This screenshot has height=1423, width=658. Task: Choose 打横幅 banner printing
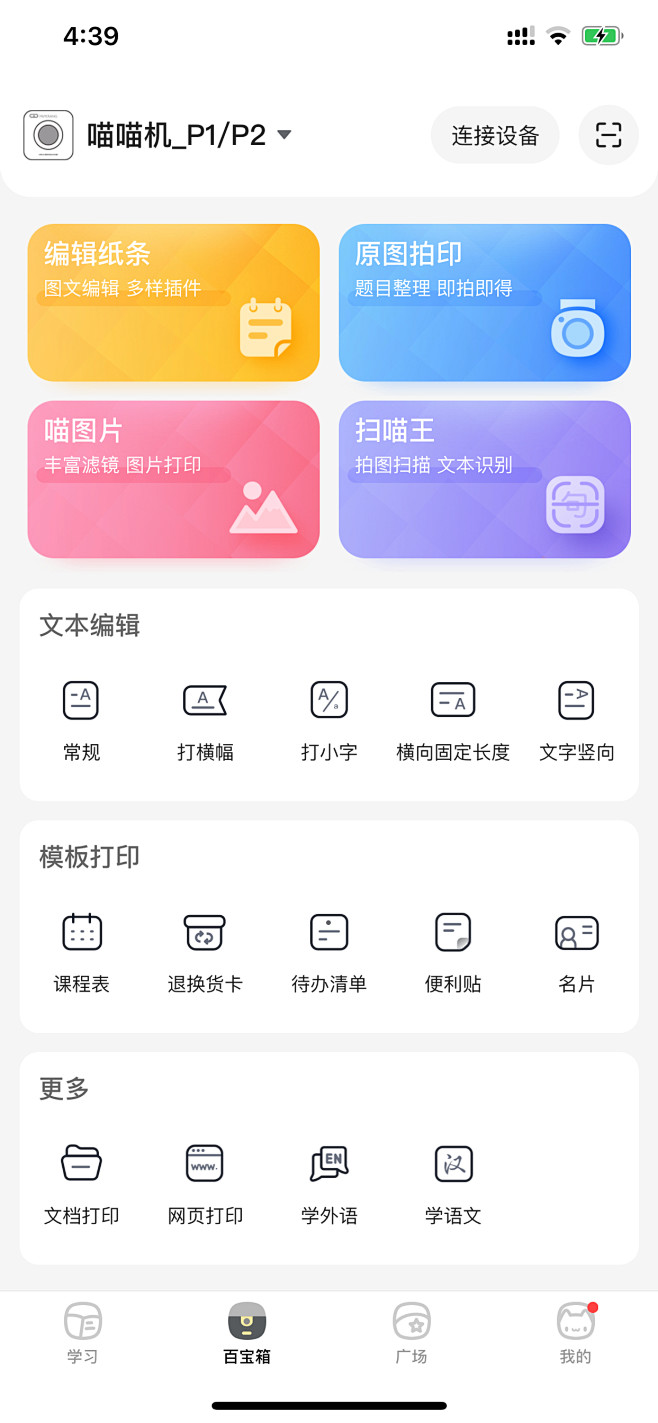point(205,720)
